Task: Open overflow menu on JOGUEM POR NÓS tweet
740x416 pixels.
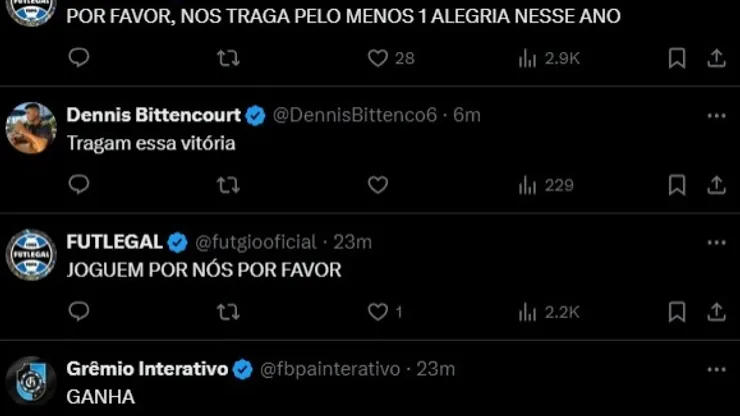Action: [716, 243]
